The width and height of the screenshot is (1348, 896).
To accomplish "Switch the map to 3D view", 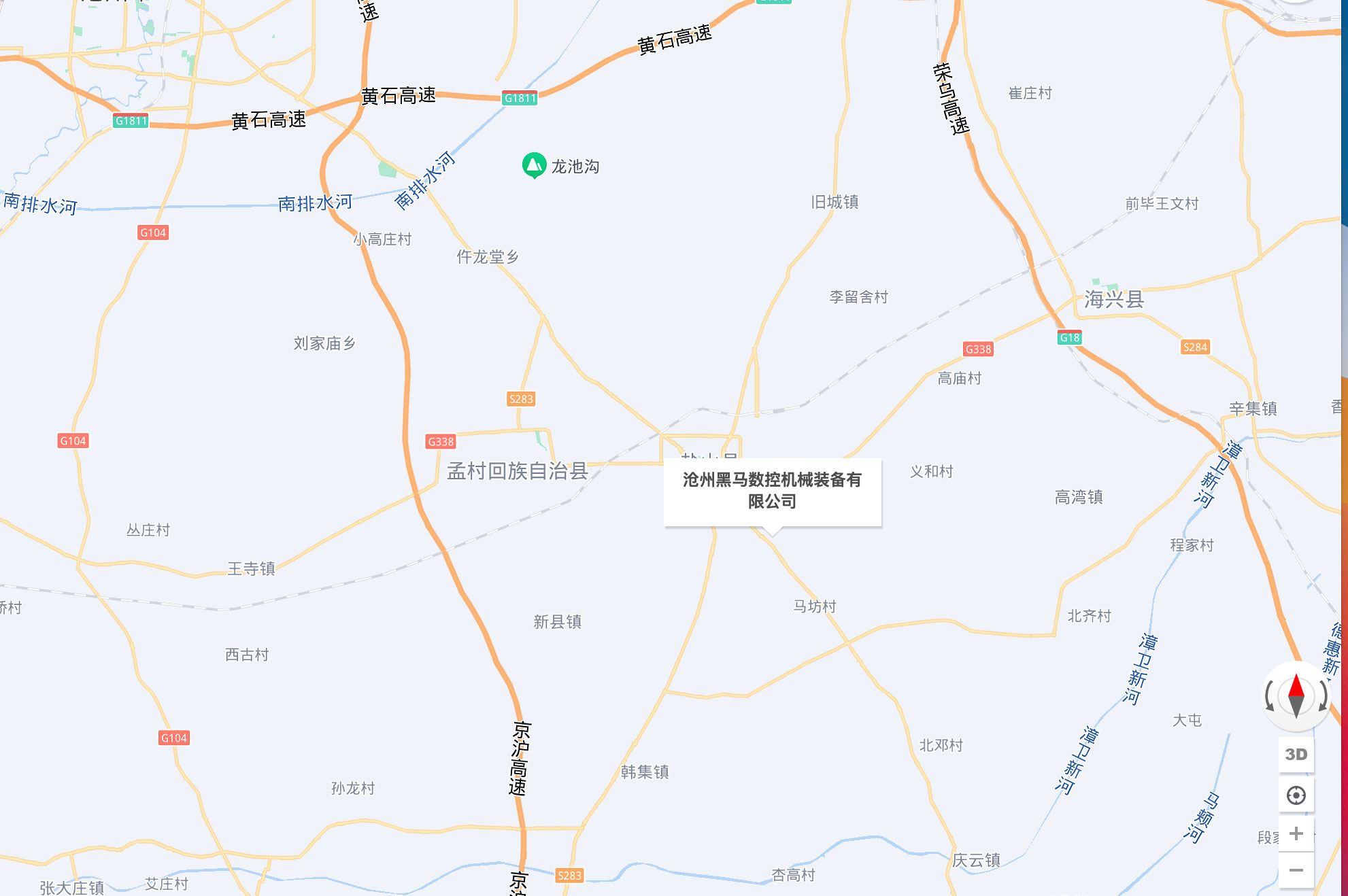I will tap(1296, 755).
